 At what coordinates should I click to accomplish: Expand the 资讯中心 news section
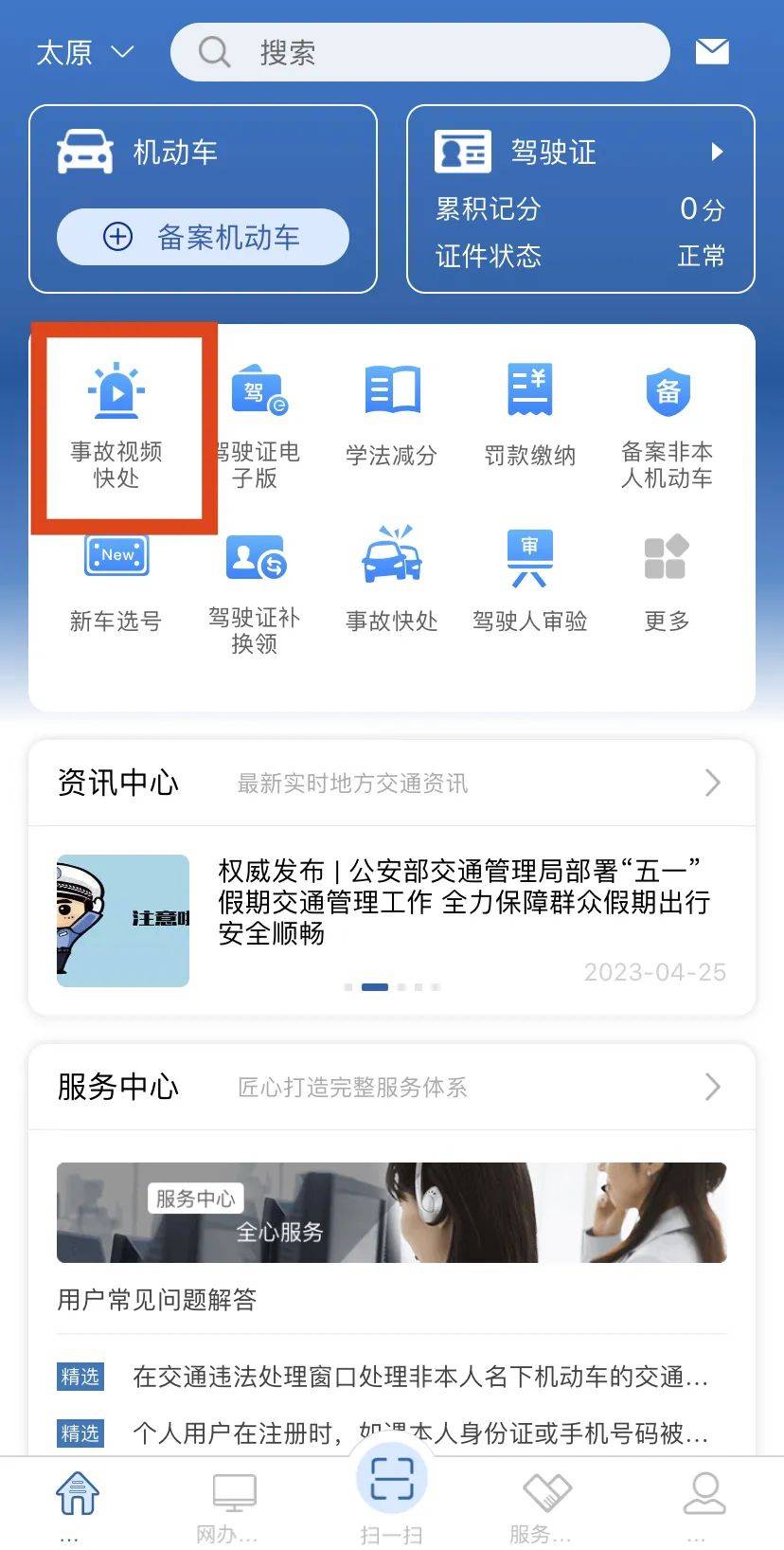point(712,783)
